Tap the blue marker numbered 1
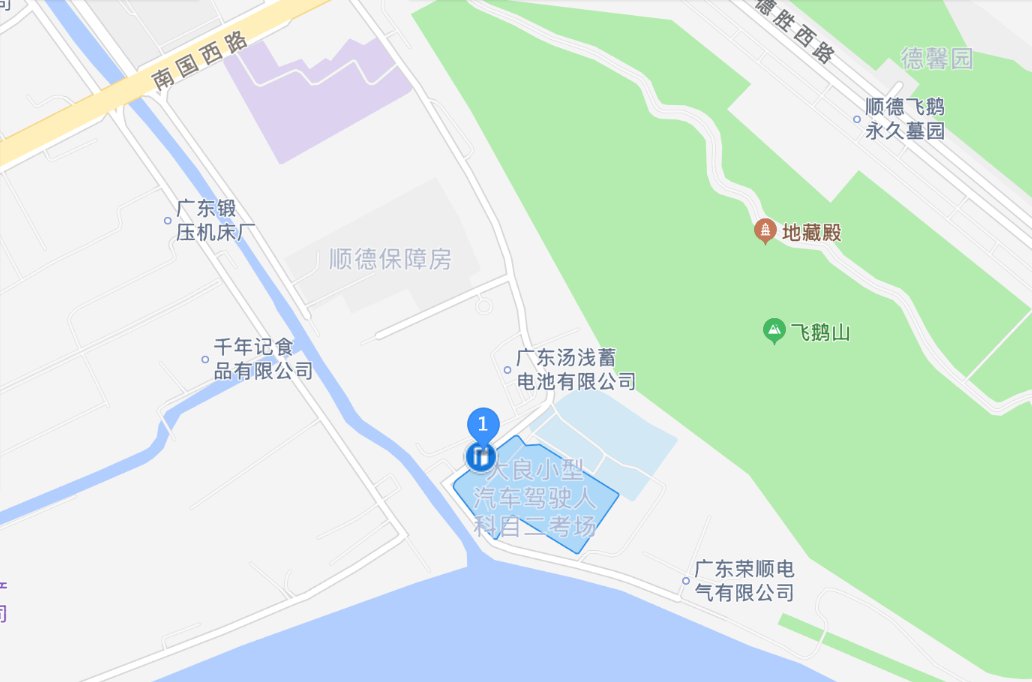This screenshot has width=1032, height=682. point(483,424)
